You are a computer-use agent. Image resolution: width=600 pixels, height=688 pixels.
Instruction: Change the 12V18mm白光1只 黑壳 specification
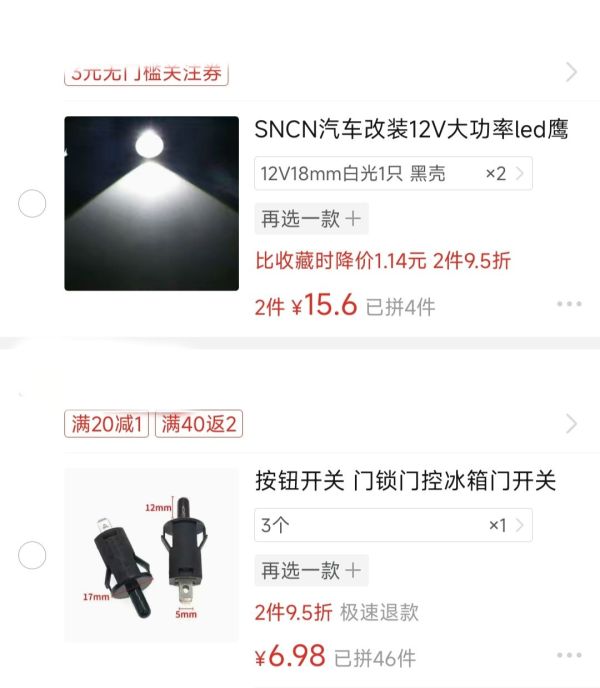393,174
